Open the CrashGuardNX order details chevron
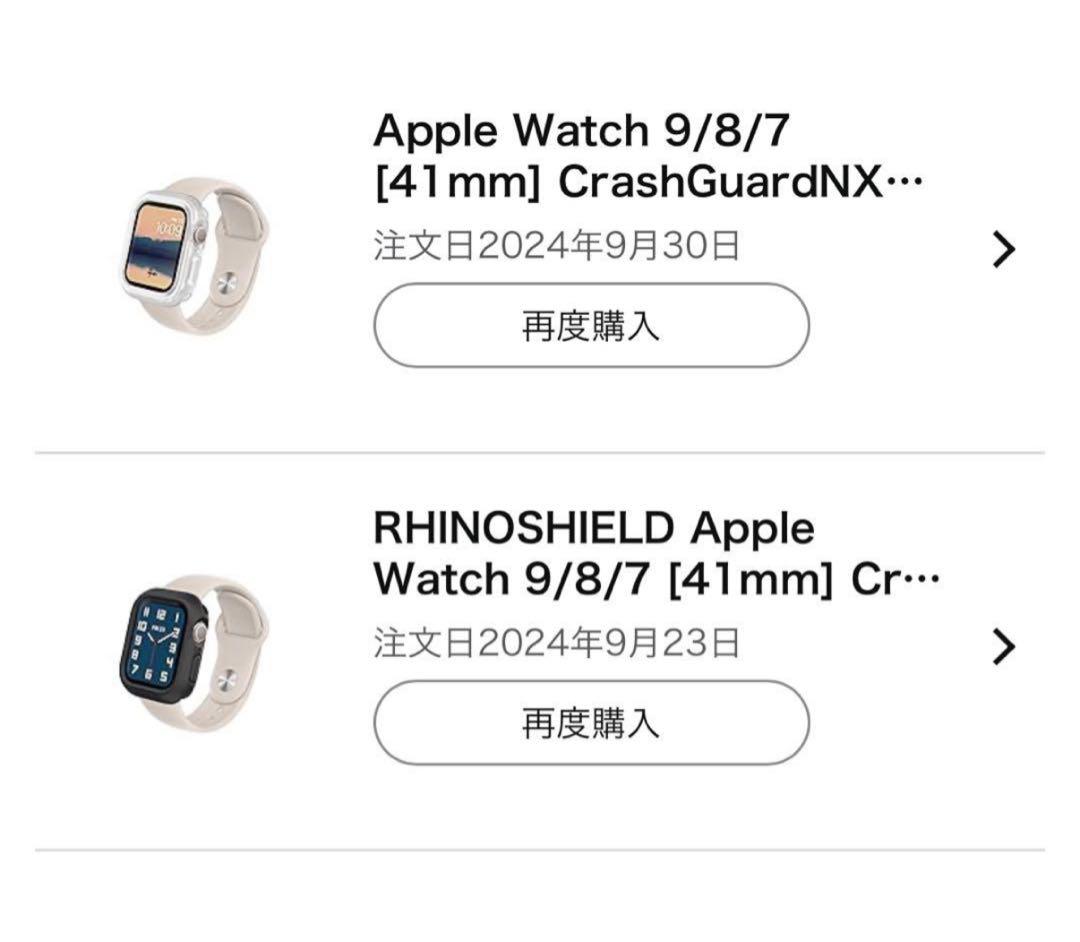The image size is (1080, 942). pyautogui.click(x=1003, y=250)
